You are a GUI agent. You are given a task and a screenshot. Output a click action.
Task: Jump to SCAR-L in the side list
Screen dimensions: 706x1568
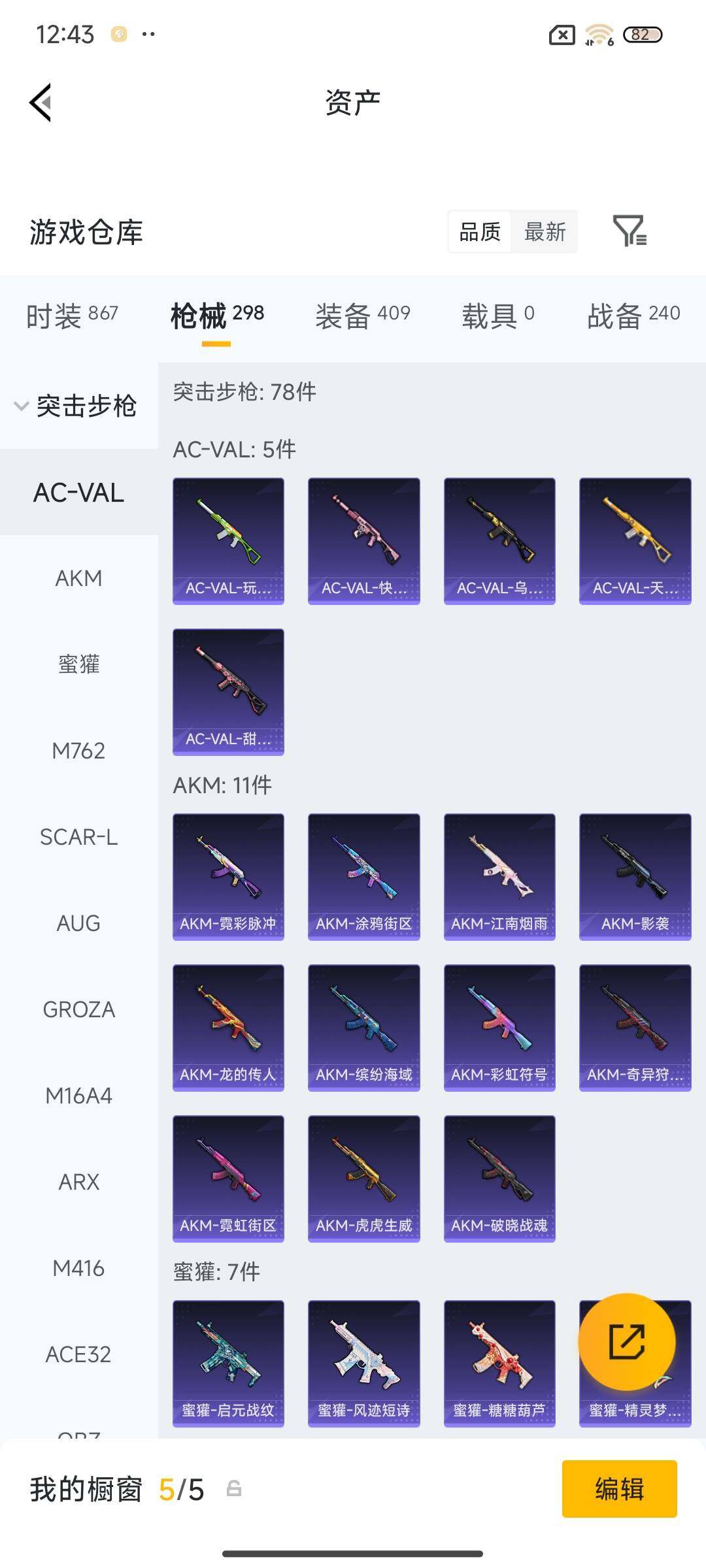(78, 837)
